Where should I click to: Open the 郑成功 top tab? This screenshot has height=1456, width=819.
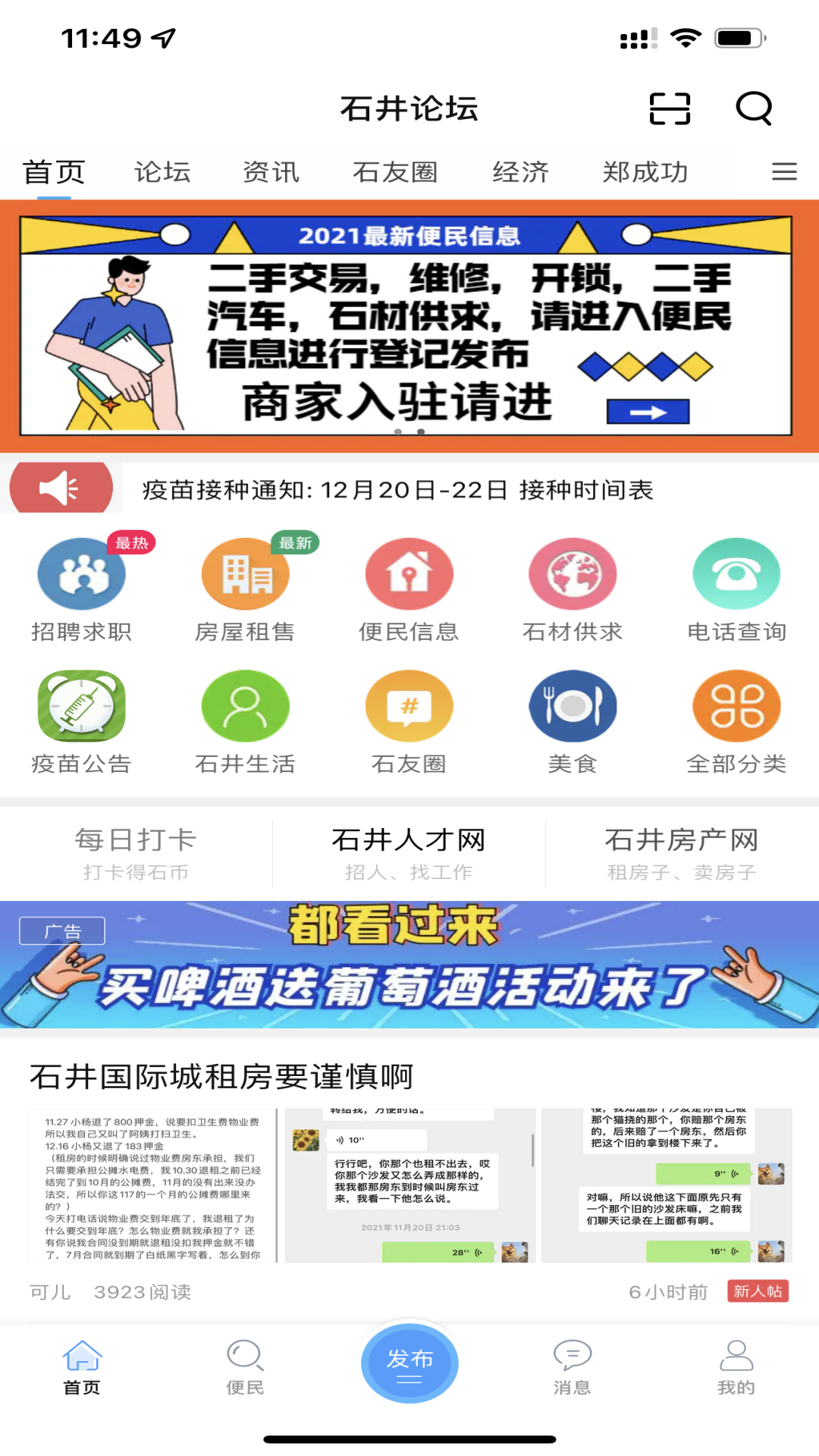[x=645, y=172]
